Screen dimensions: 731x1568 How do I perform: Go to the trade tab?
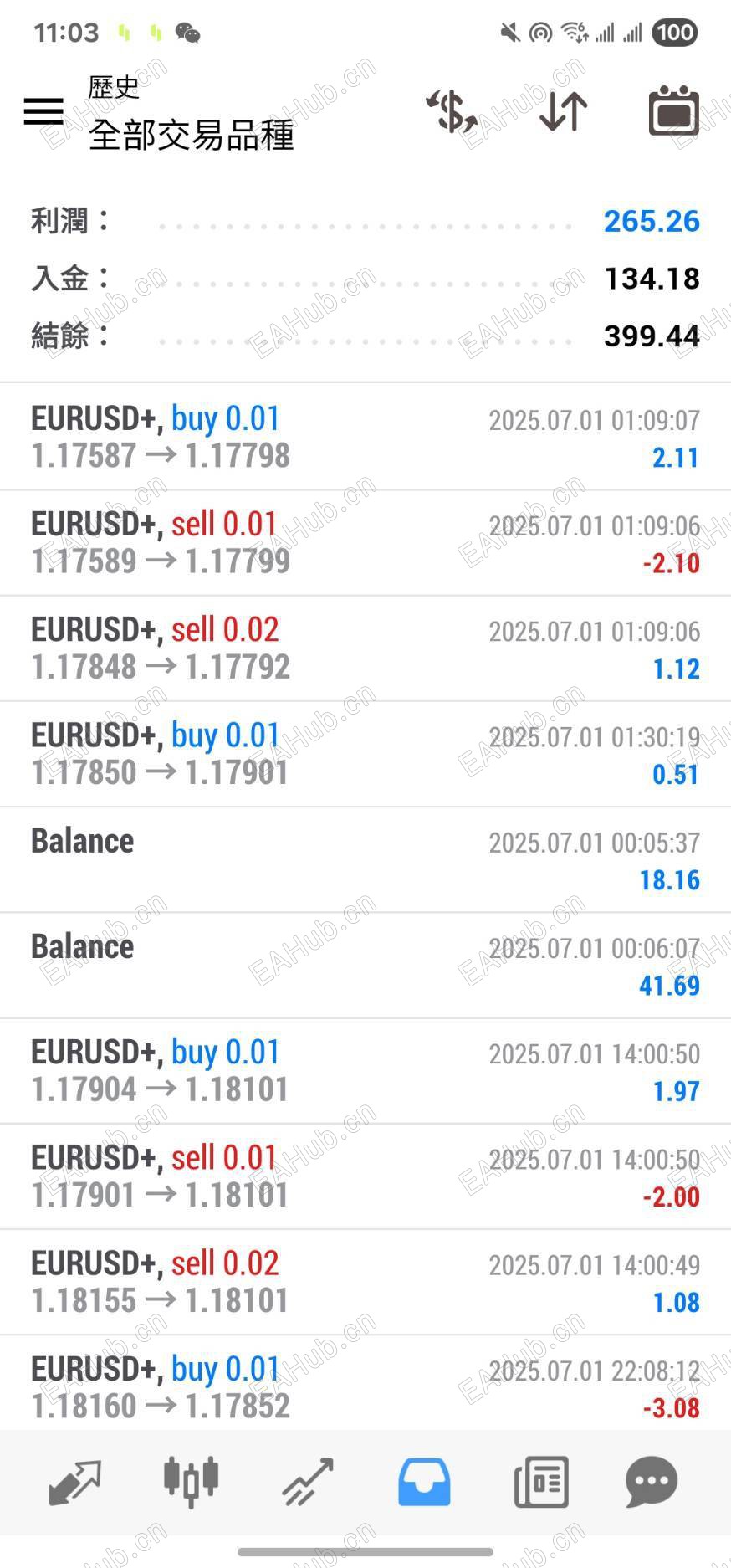pyautogui.click(x=308, y=1481)
